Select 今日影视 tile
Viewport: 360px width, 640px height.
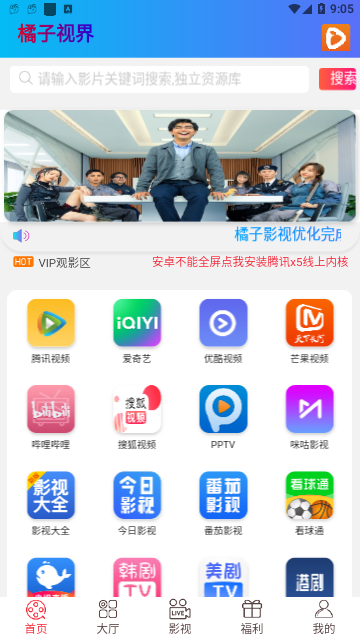(x=137, y=504)
